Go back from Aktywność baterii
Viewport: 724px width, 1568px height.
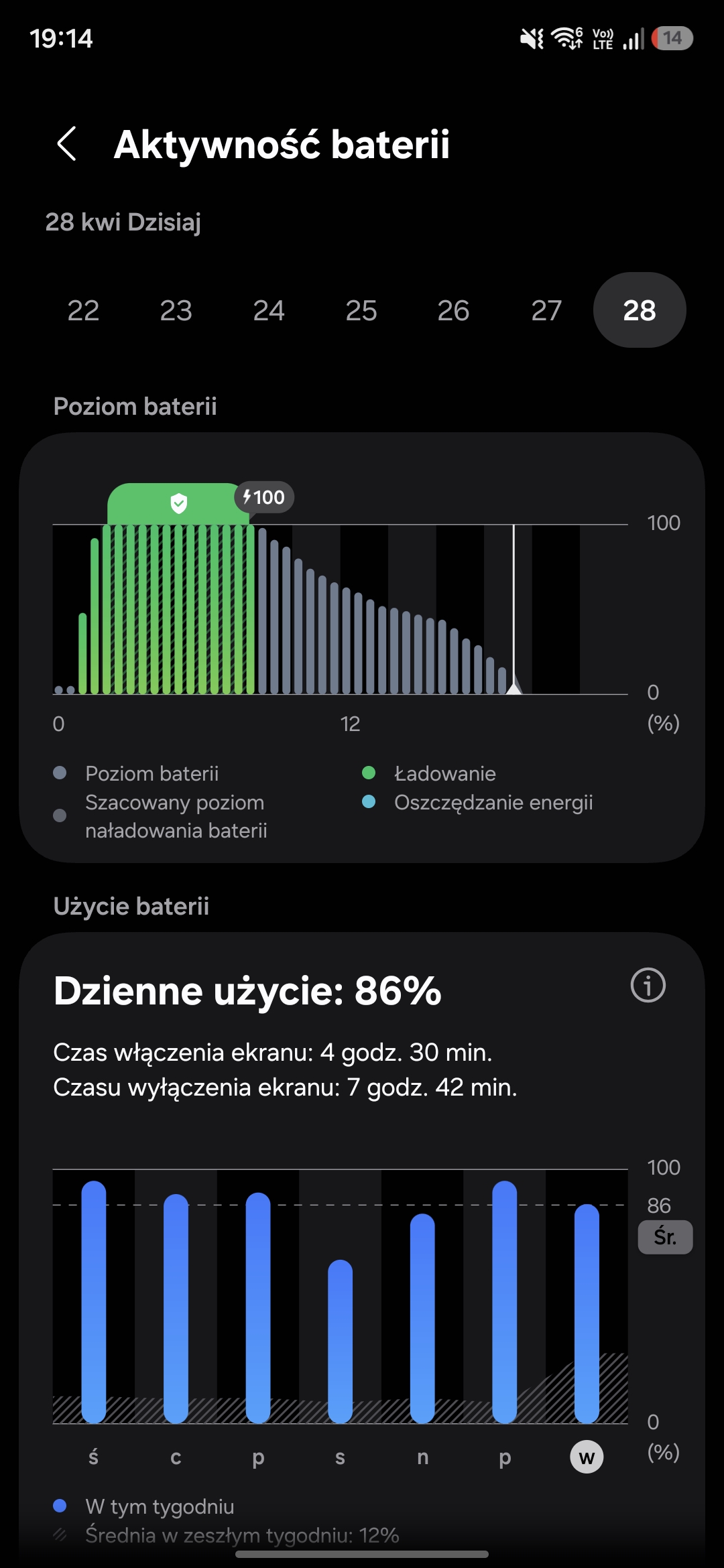pyautogui.click(x=67, y=143)
